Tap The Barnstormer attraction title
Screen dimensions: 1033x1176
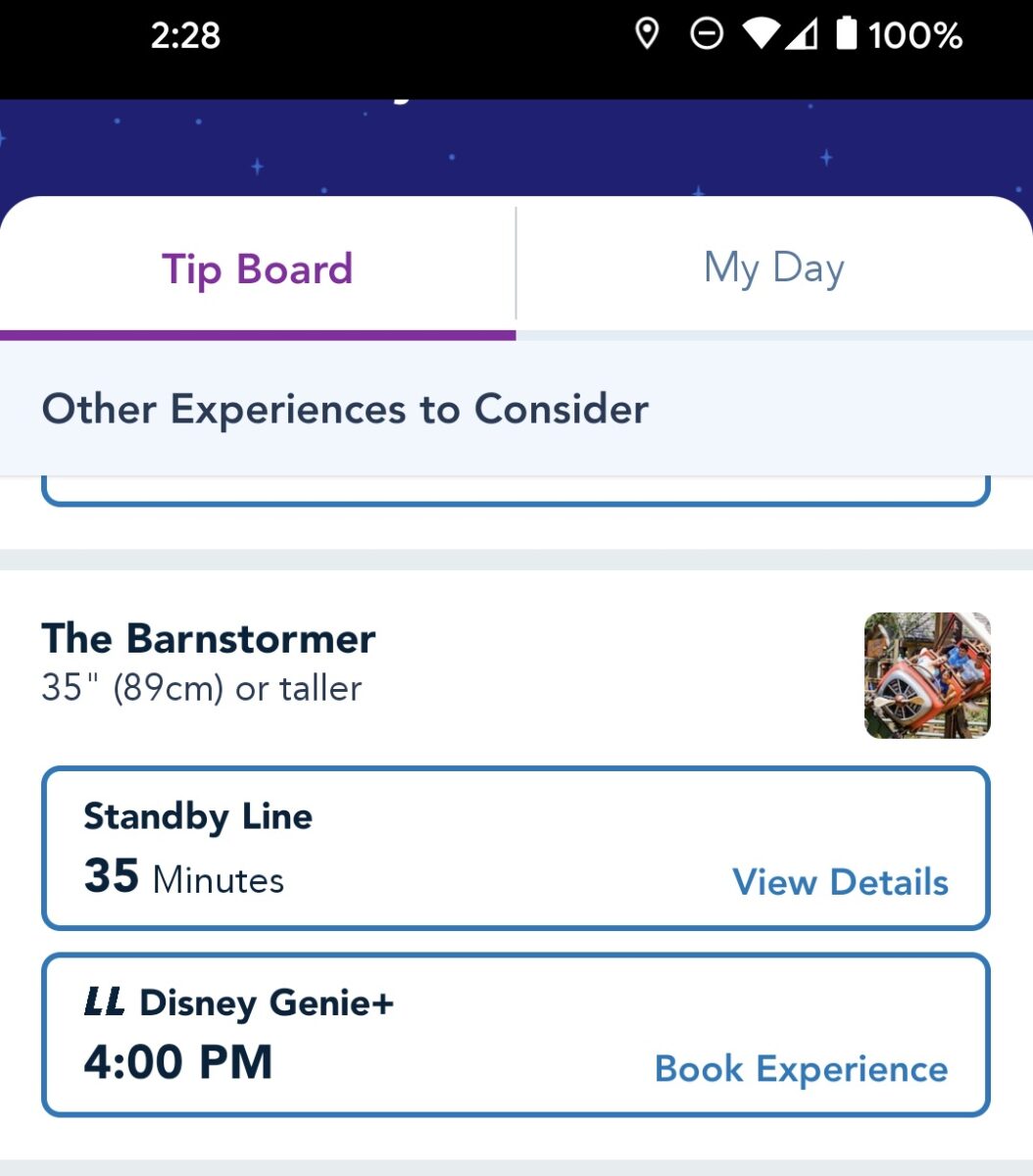(208, 638)
